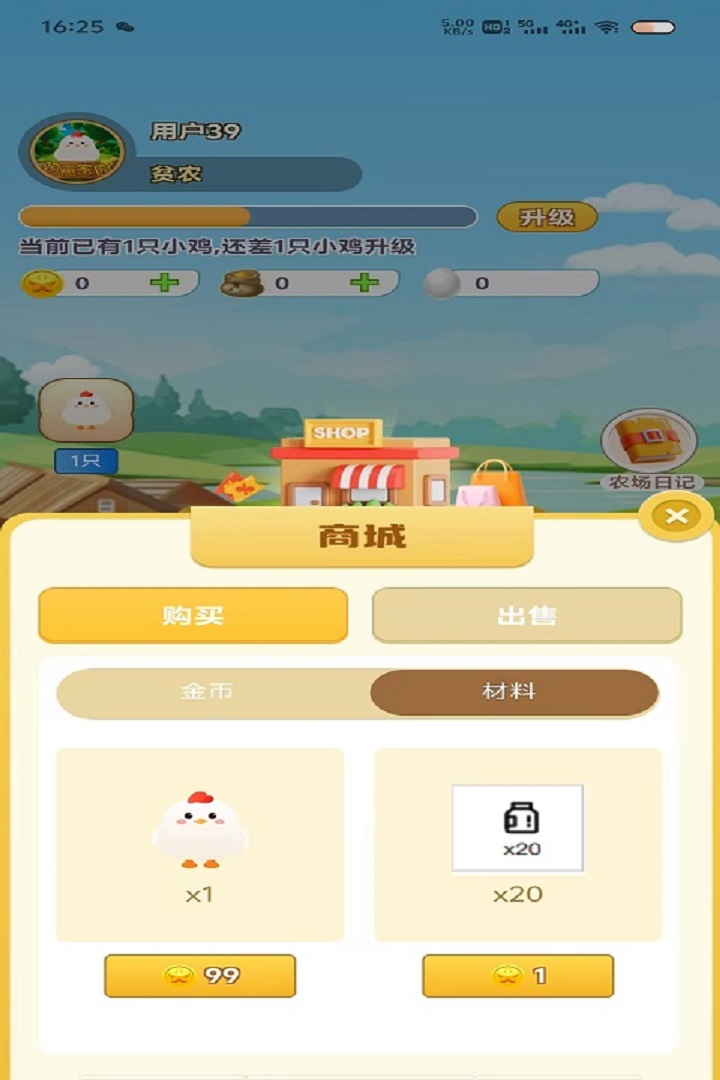Open the user avatar profile
720x1080 pixels.
(76, 151)
